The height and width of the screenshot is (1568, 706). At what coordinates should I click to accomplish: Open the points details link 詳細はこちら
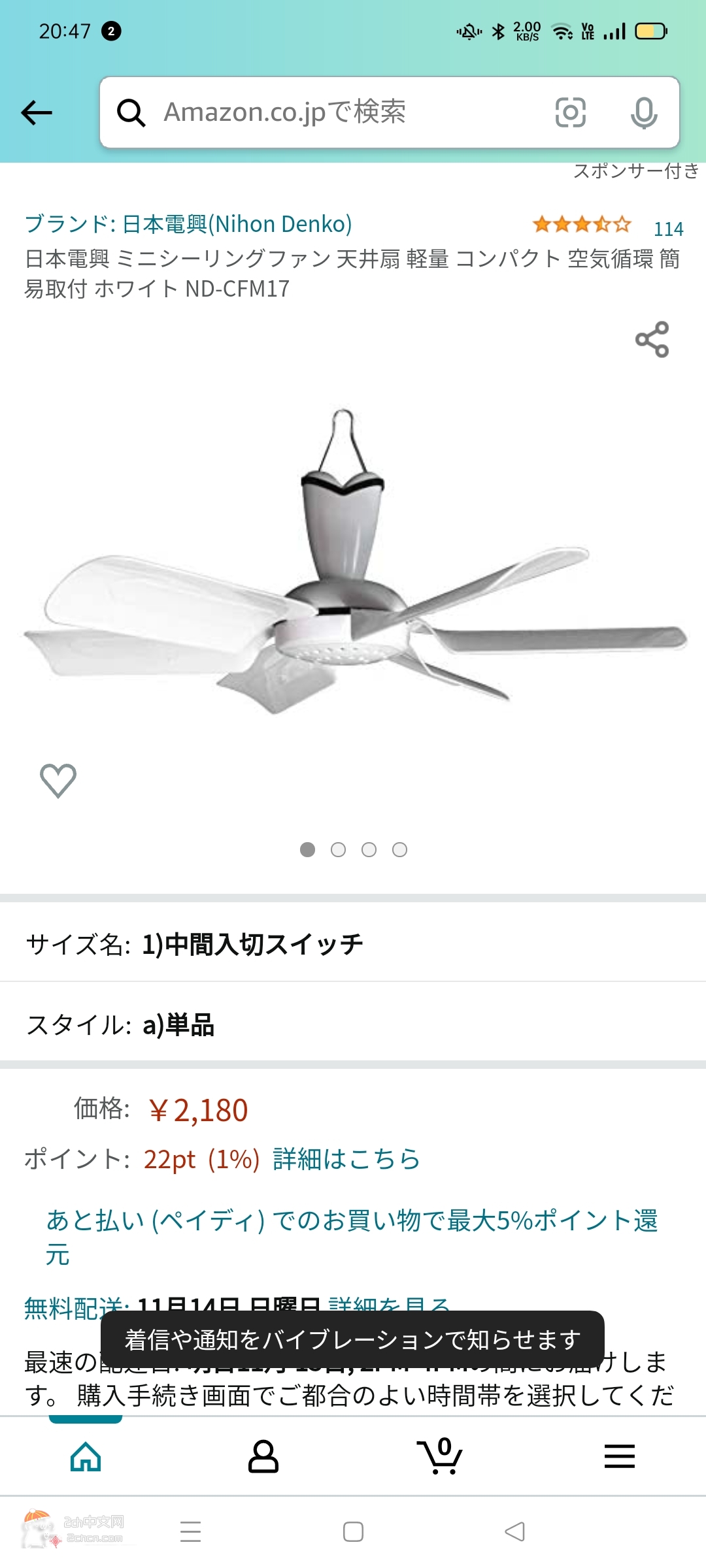(346, 1159)
